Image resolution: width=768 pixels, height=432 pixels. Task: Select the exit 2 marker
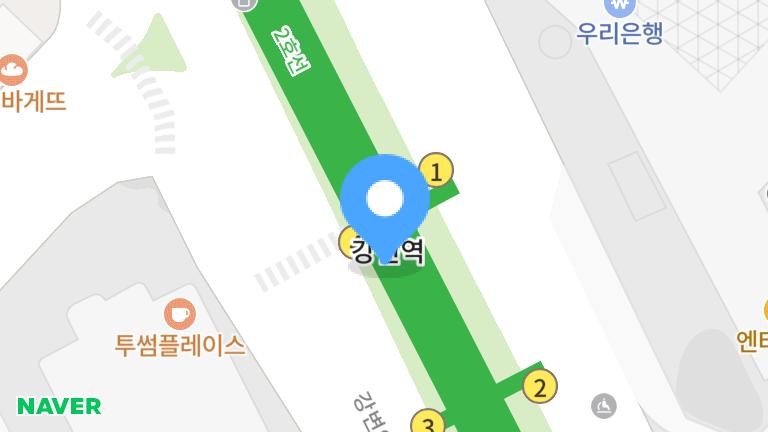(x=540, y=386)
